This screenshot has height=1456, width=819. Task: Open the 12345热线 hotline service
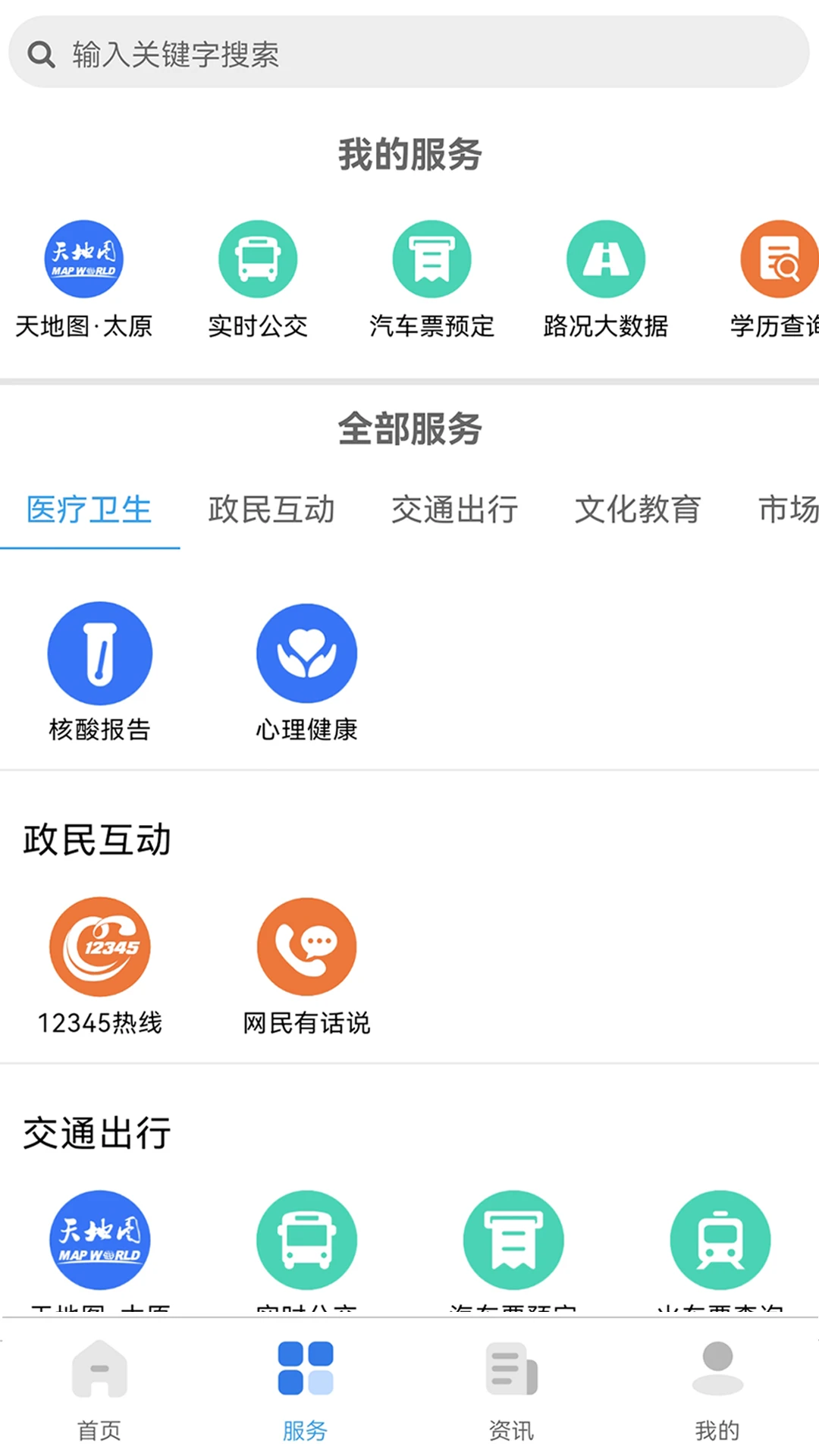(x=99, y=946)
